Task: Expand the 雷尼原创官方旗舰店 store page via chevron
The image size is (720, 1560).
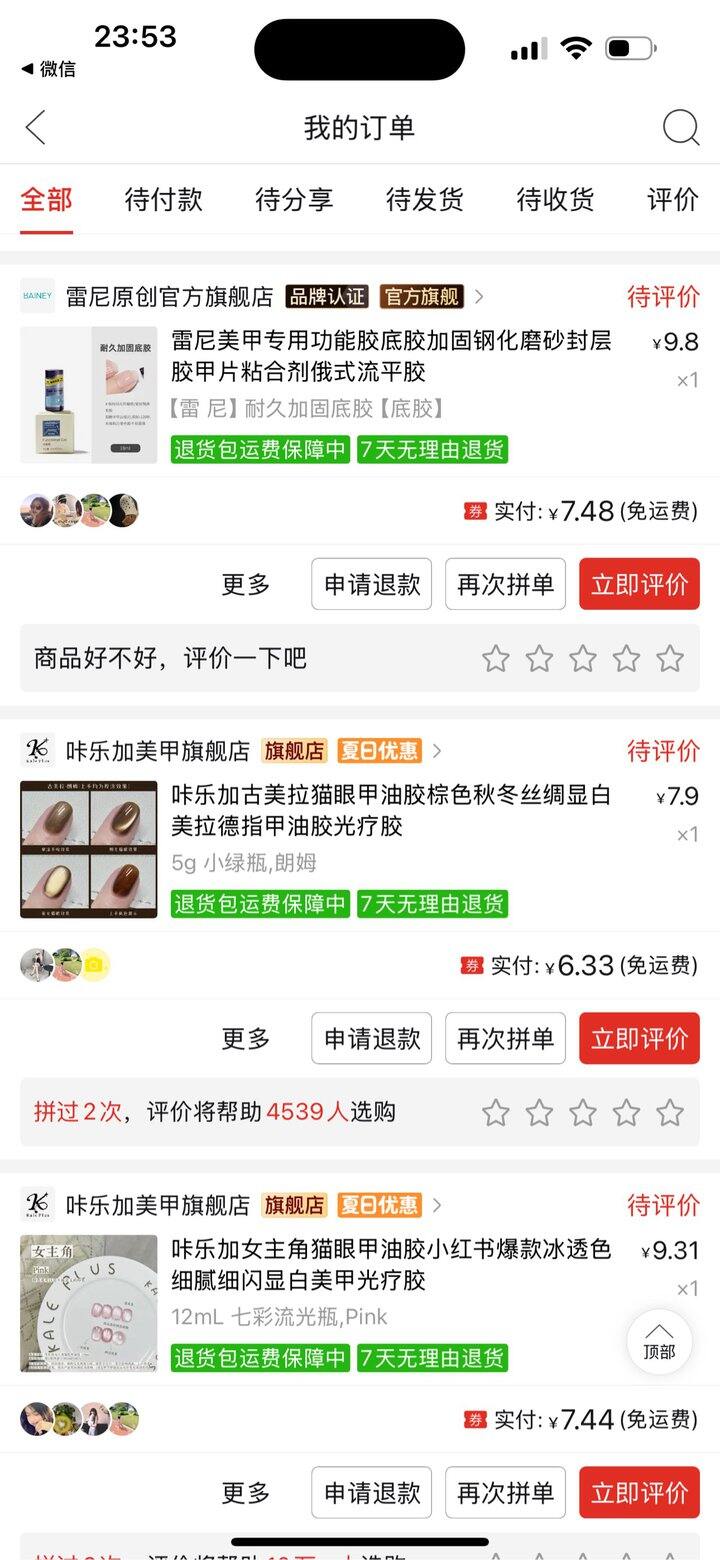Action: tap(480, 297)
